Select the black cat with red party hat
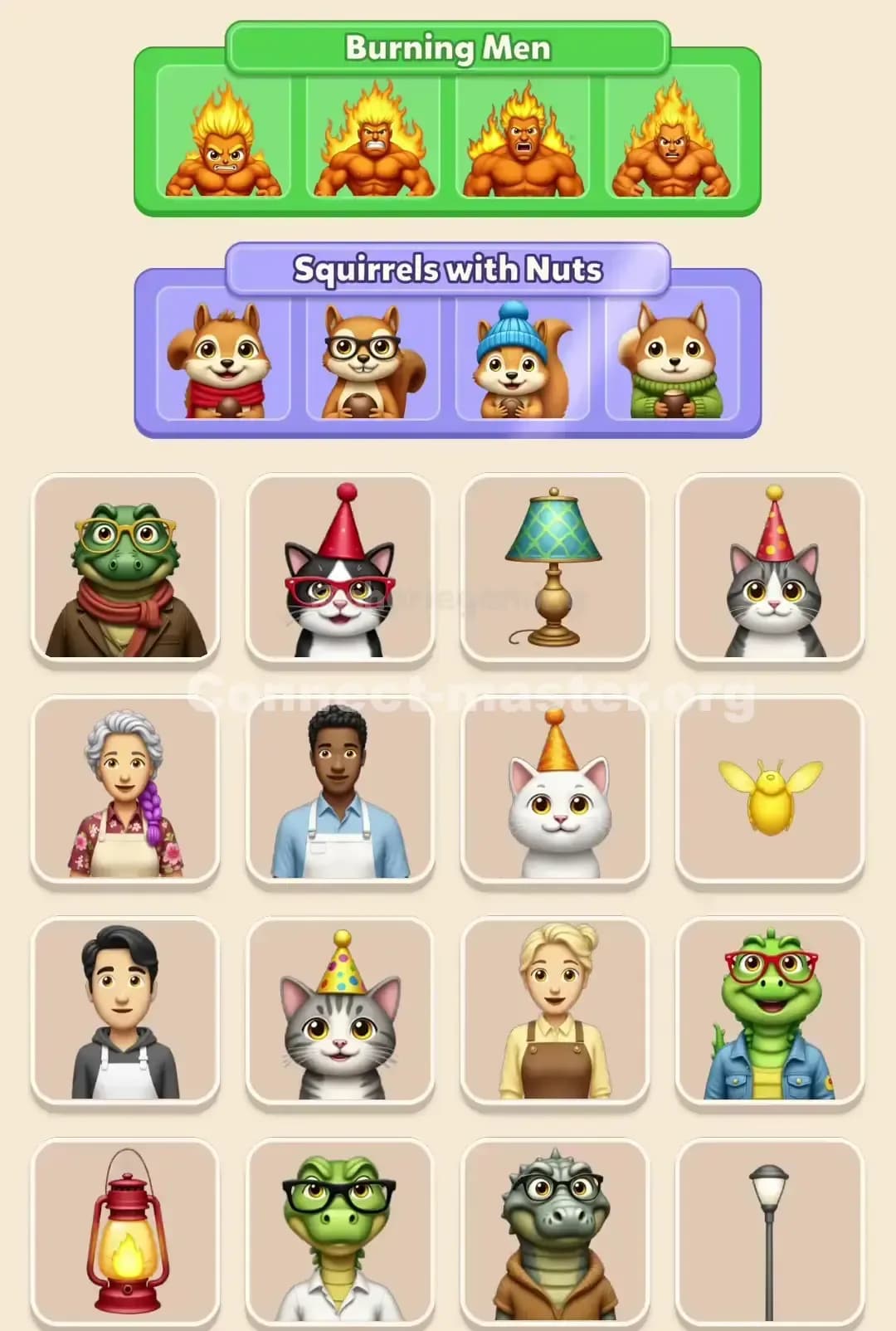This screenshot has width=896, height=1331. click(x=340, y=564)
